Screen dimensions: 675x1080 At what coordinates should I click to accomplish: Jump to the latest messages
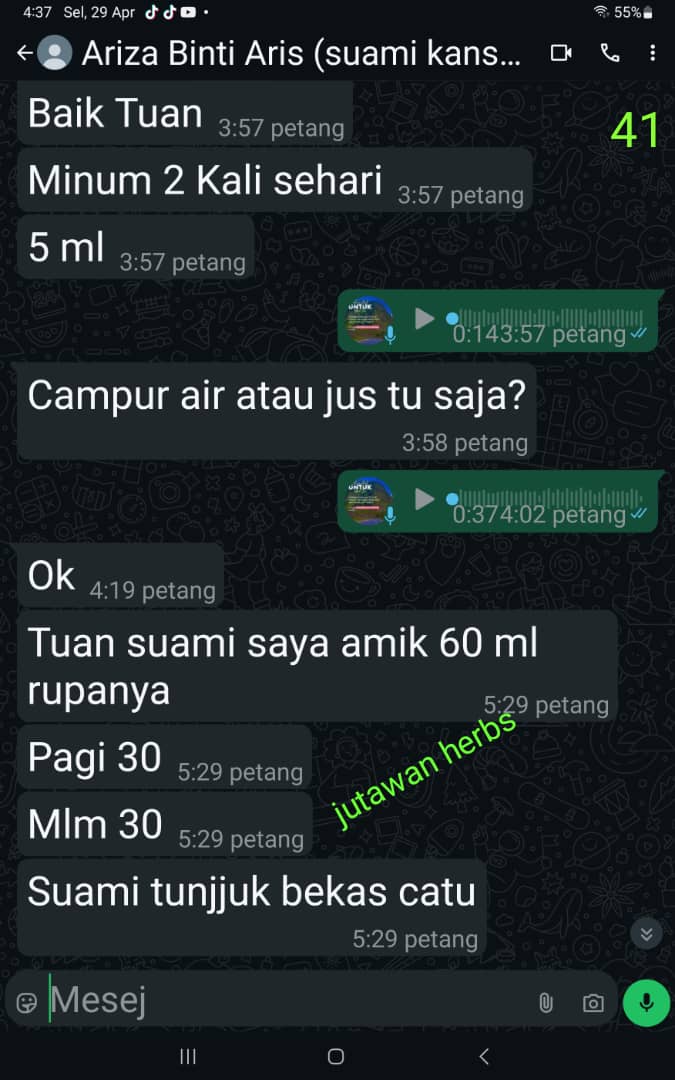(x=646, y=934)
